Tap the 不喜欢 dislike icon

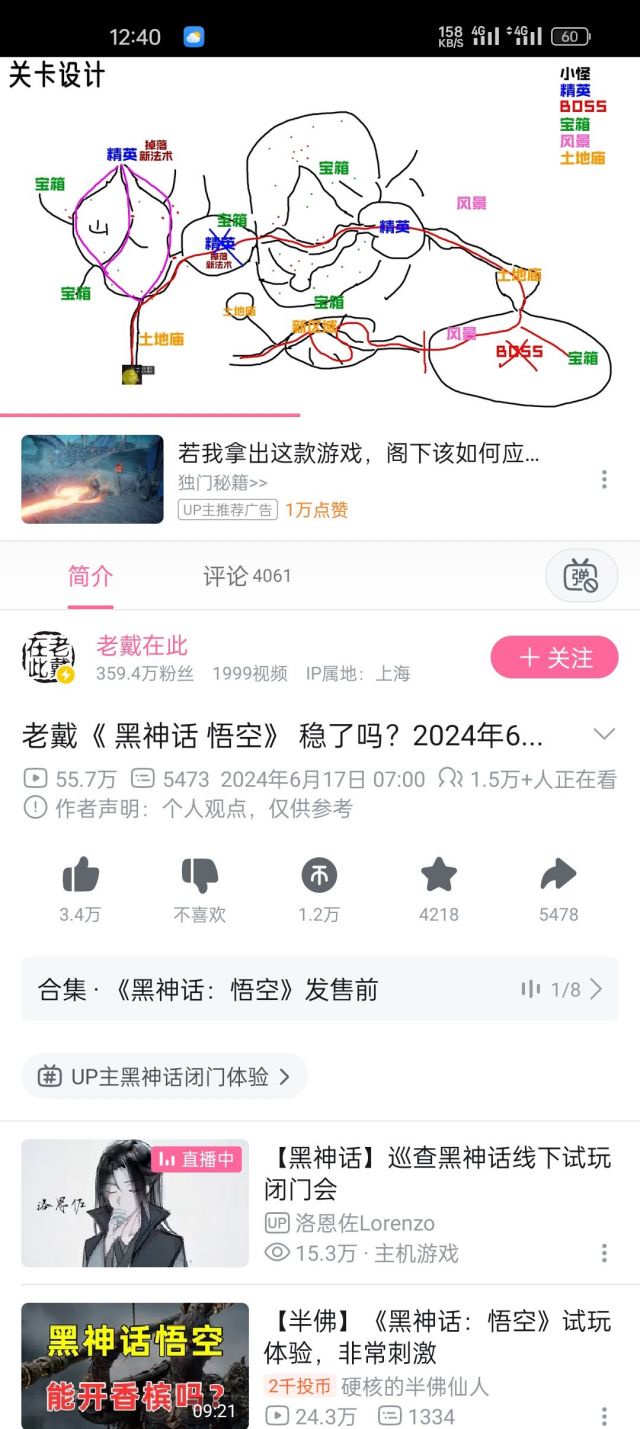click(199, 876)
